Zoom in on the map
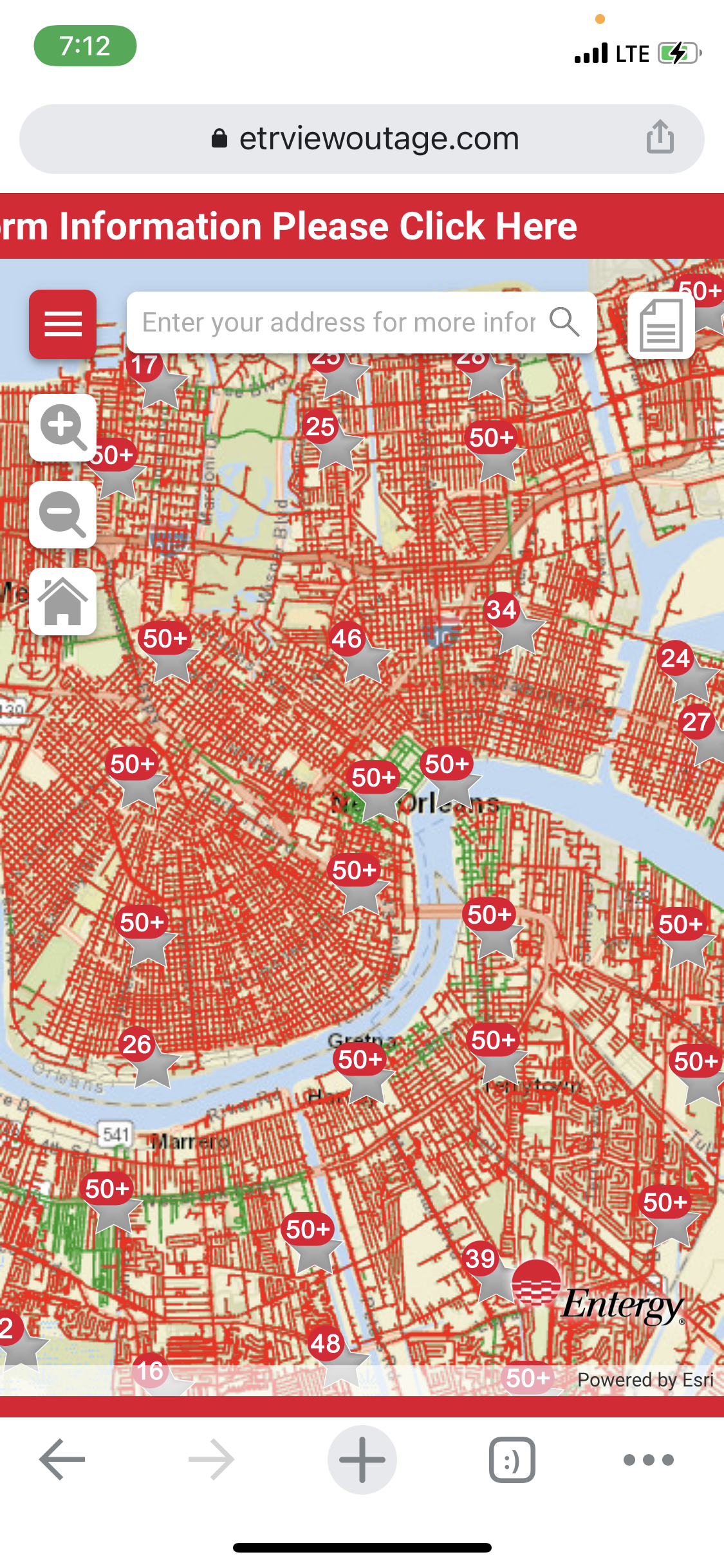724x1568 pixels. tap(62, 427)
